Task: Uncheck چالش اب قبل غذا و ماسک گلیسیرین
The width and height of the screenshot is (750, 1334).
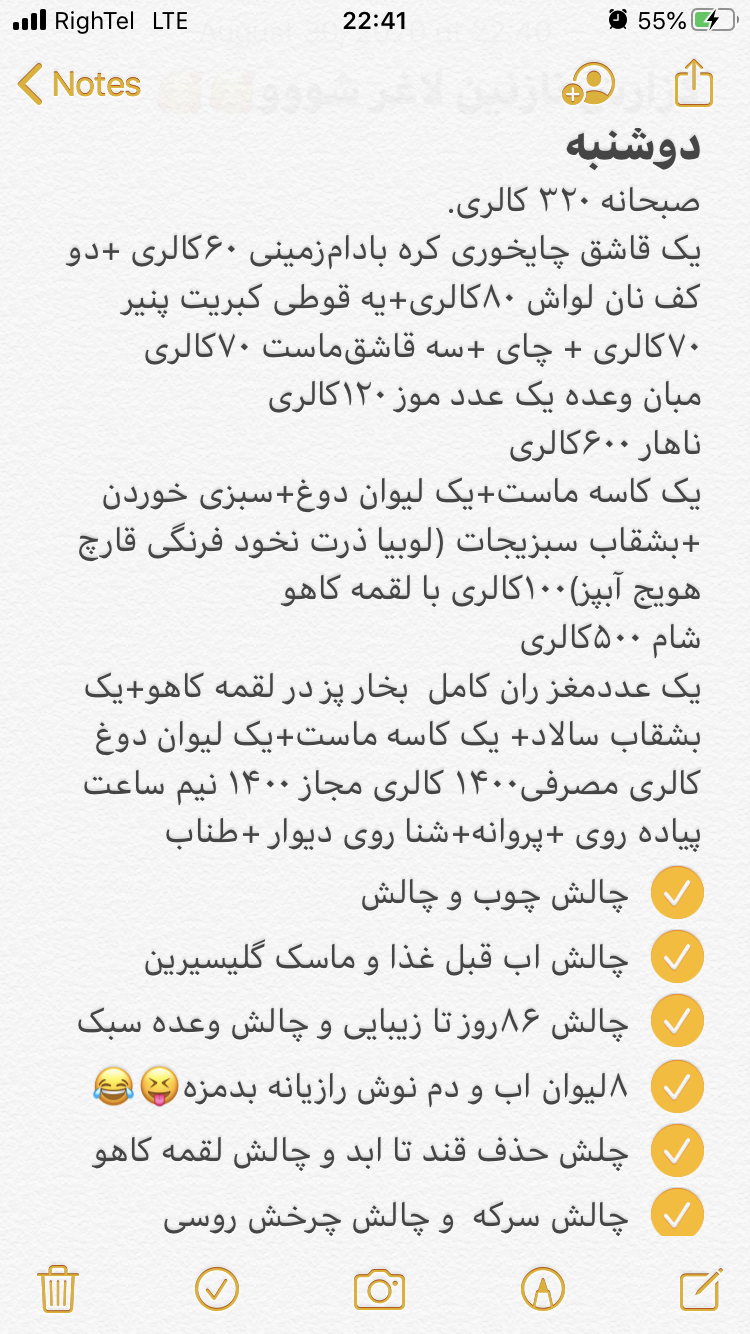Action: click(677, 957)
